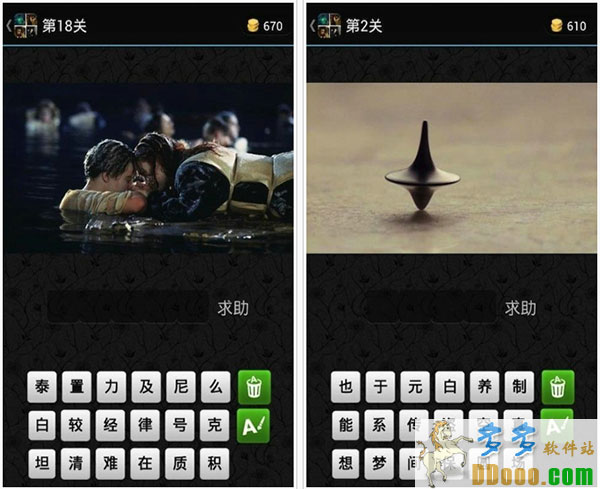Tap the answer box on 第18关
Screen dimensions: 600x489
[127, 308]
